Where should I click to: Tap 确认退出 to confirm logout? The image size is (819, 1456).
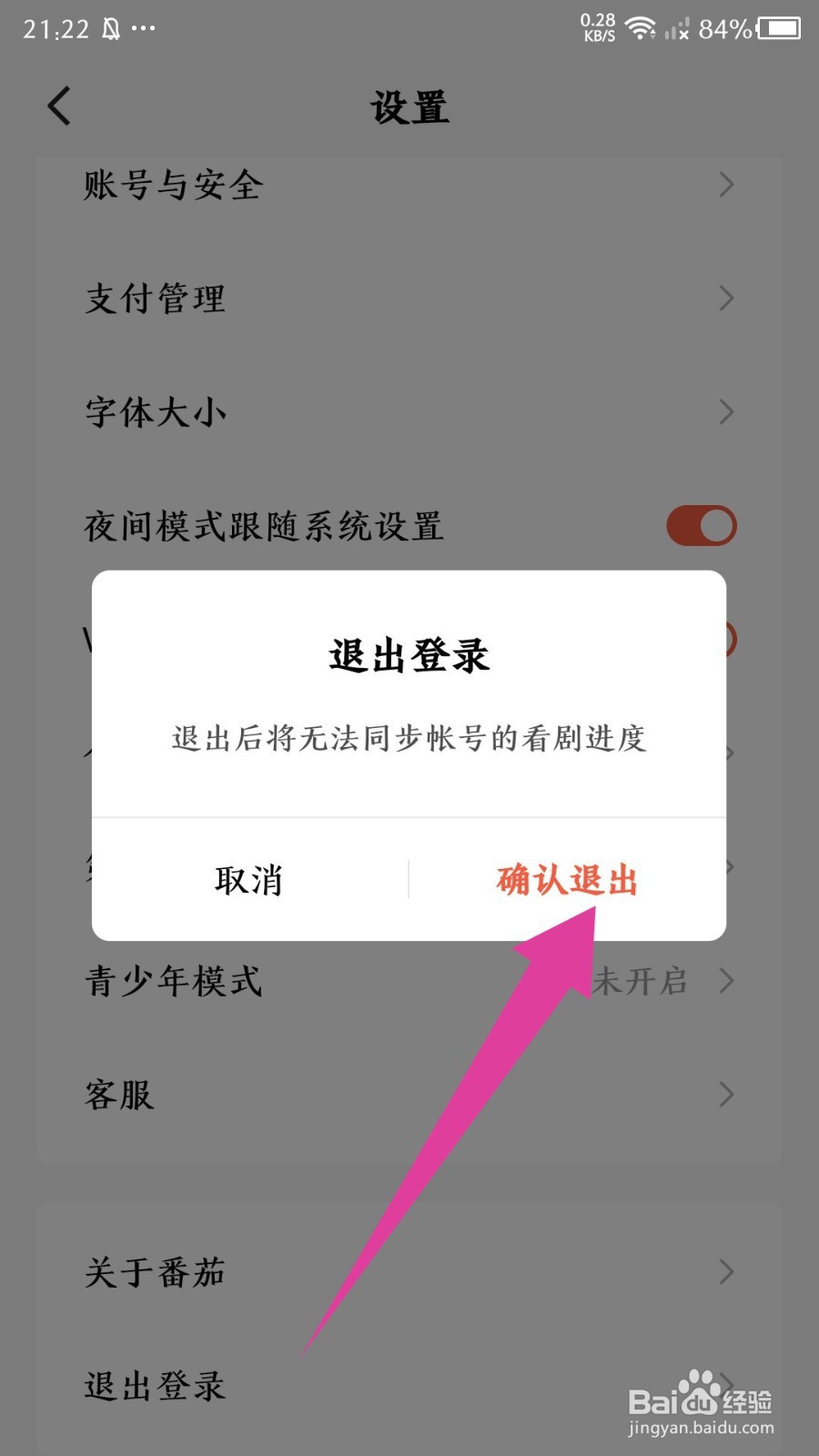(566, 879)
